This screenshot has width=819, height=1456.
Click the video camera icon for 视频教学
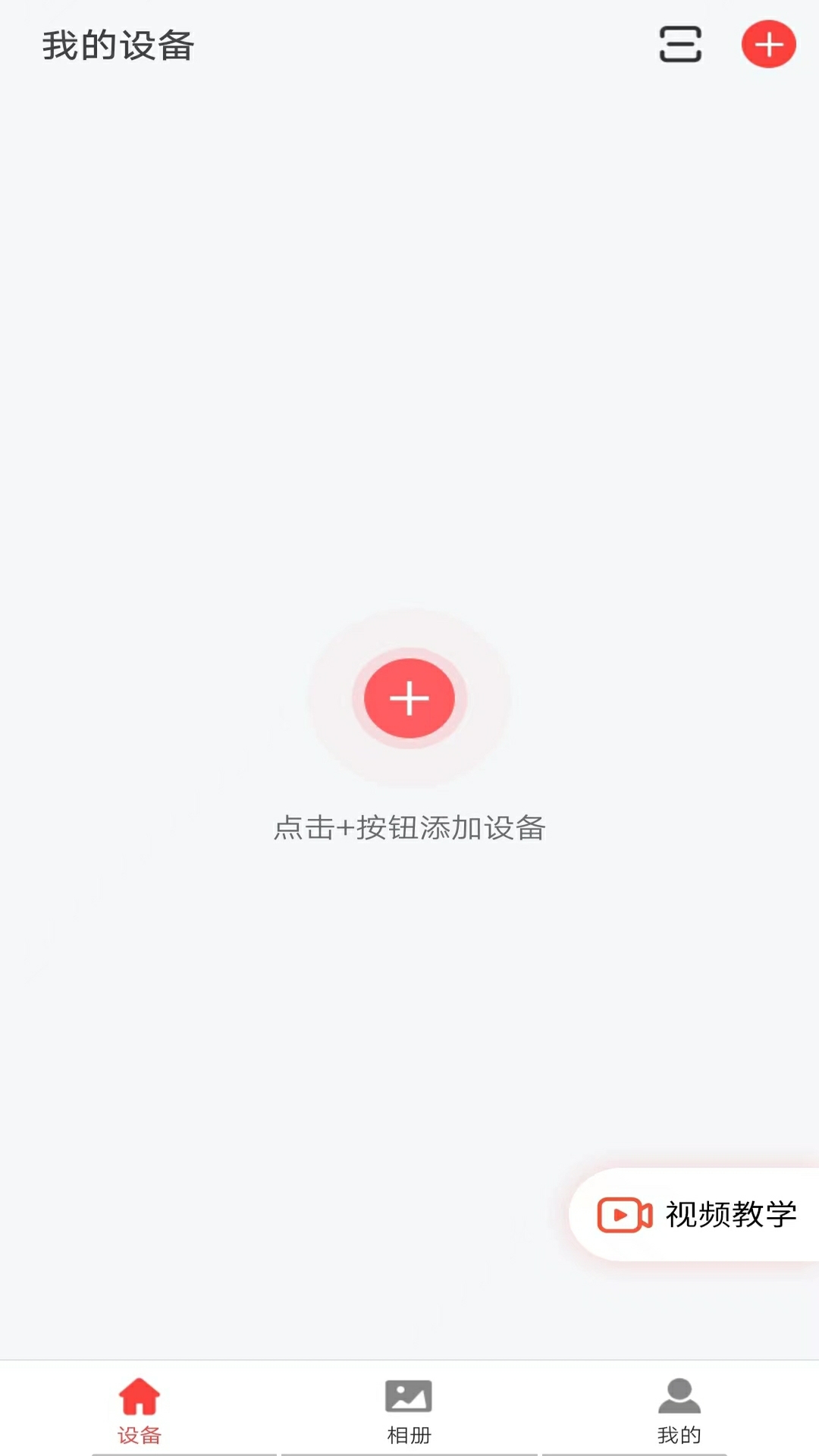tap(625, 1213)
